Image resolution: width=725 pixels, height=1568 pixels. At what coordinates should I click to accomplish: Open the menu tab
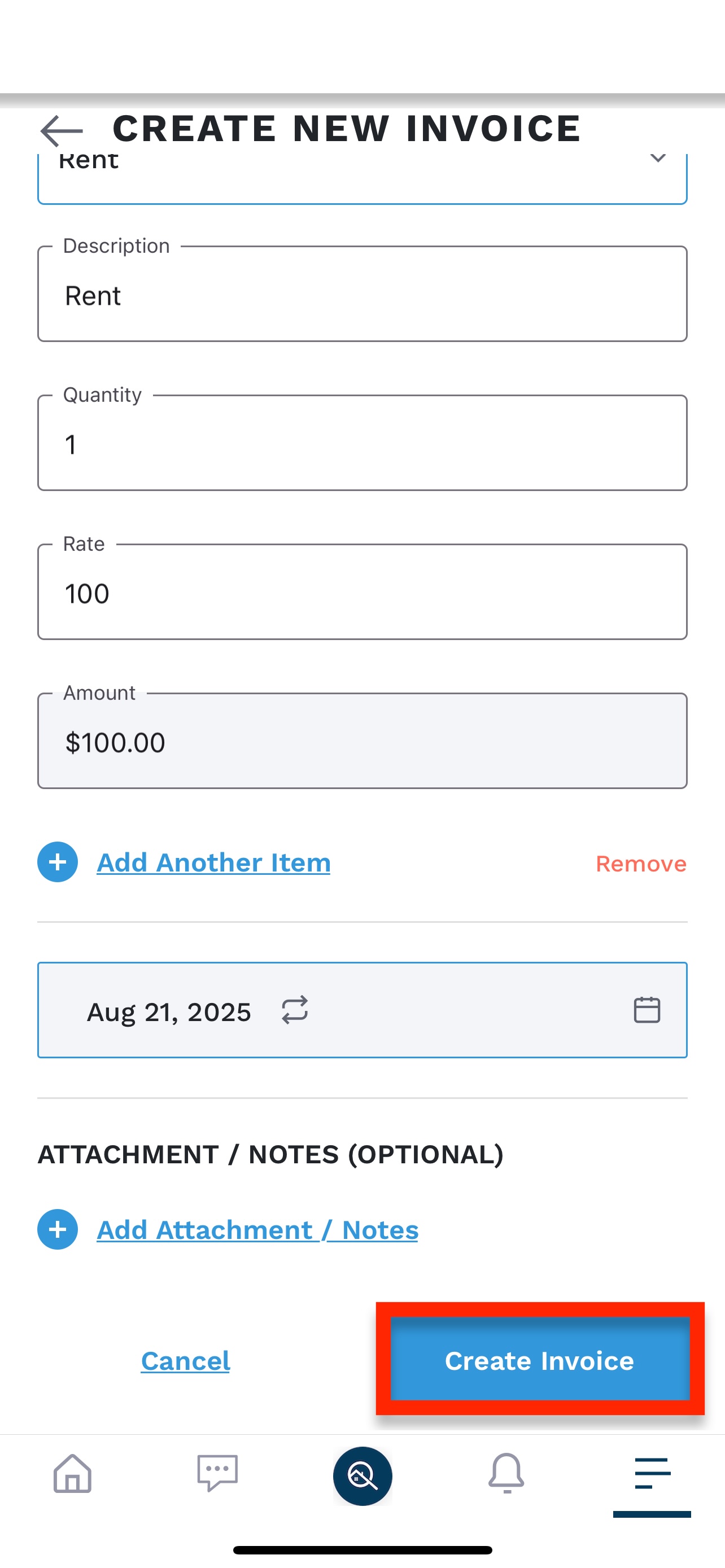pos(652,1474)
